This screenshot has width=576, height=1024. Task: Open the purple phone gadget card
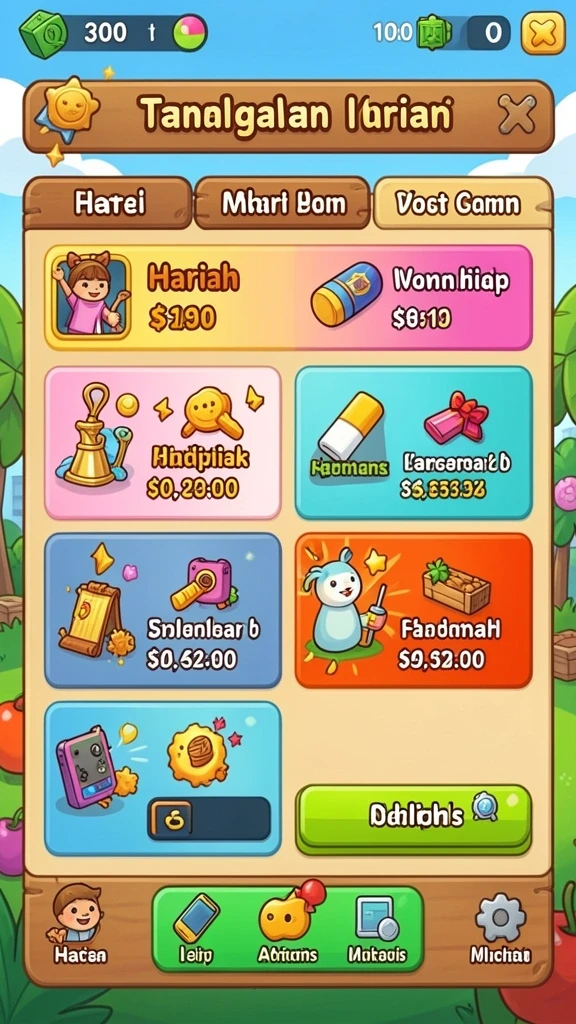pyautogui.click(x=163, y=778)
